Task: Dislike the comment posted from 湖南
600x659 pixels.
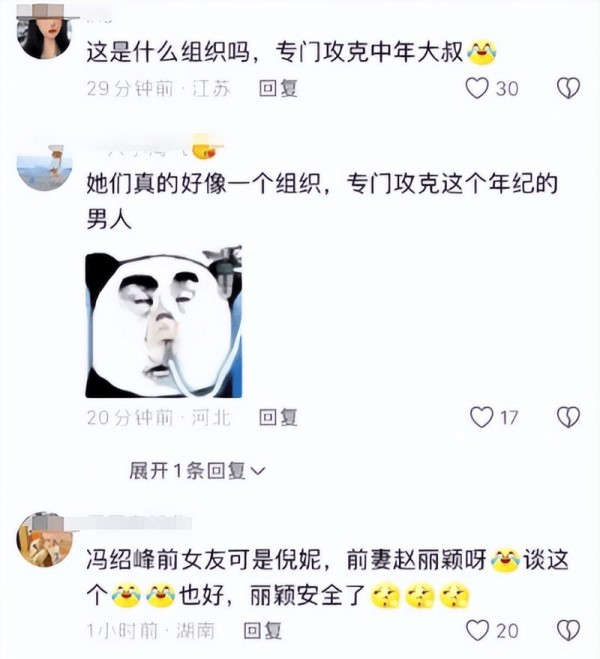Action: click(568, 630)
